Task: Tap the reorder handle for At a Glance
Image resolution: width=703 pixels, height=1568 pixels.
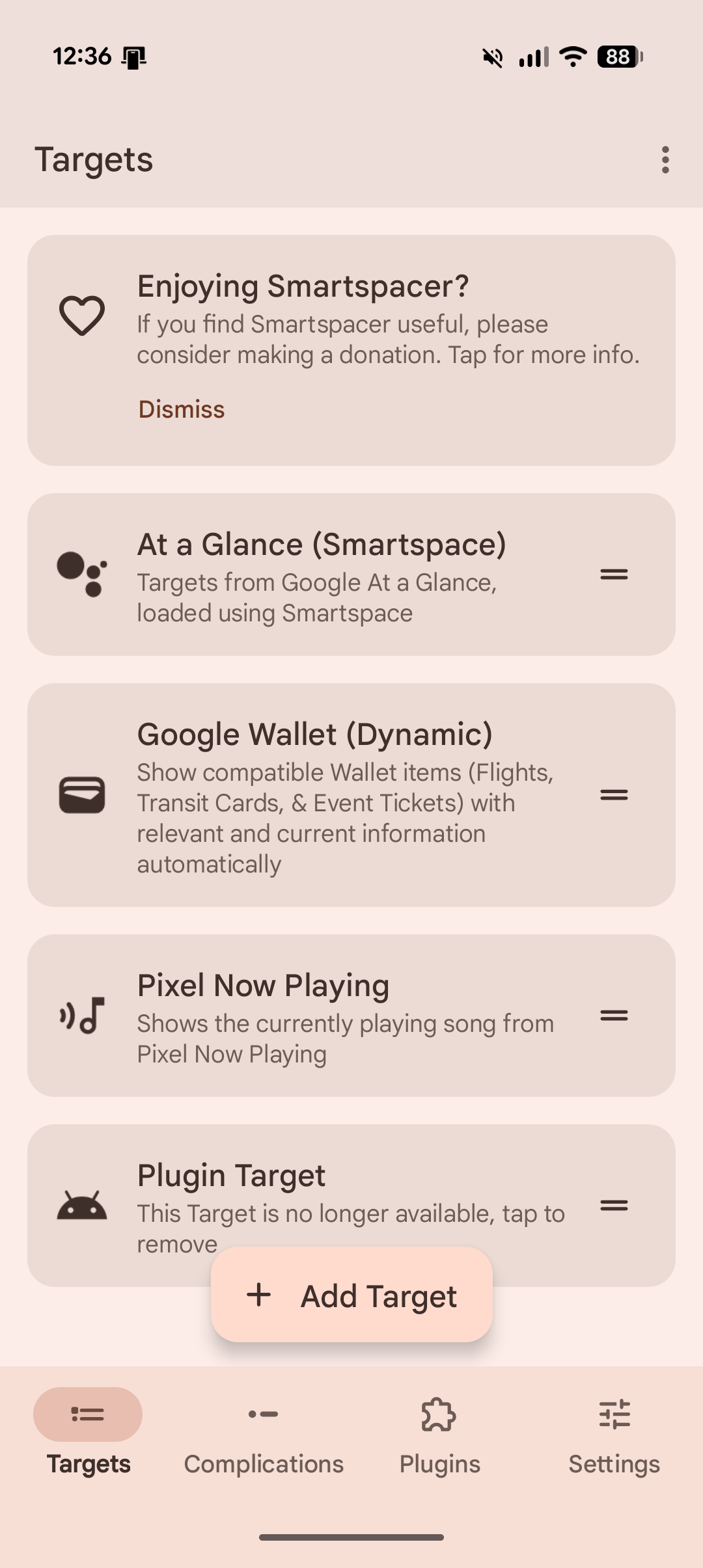Action: click(614, 574)
